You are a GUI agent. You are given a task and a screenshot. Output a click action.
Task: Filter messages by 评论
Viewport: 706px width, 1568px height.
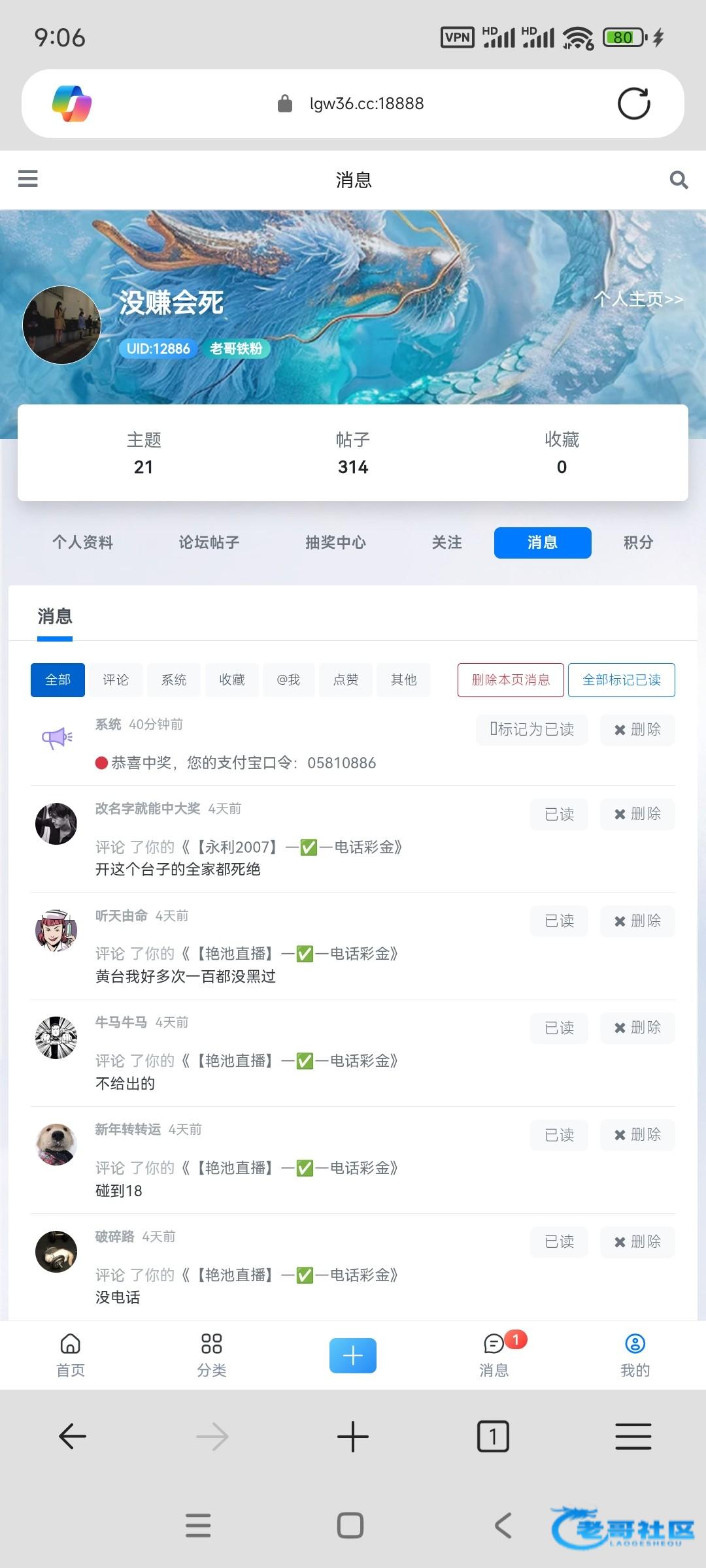116,680
